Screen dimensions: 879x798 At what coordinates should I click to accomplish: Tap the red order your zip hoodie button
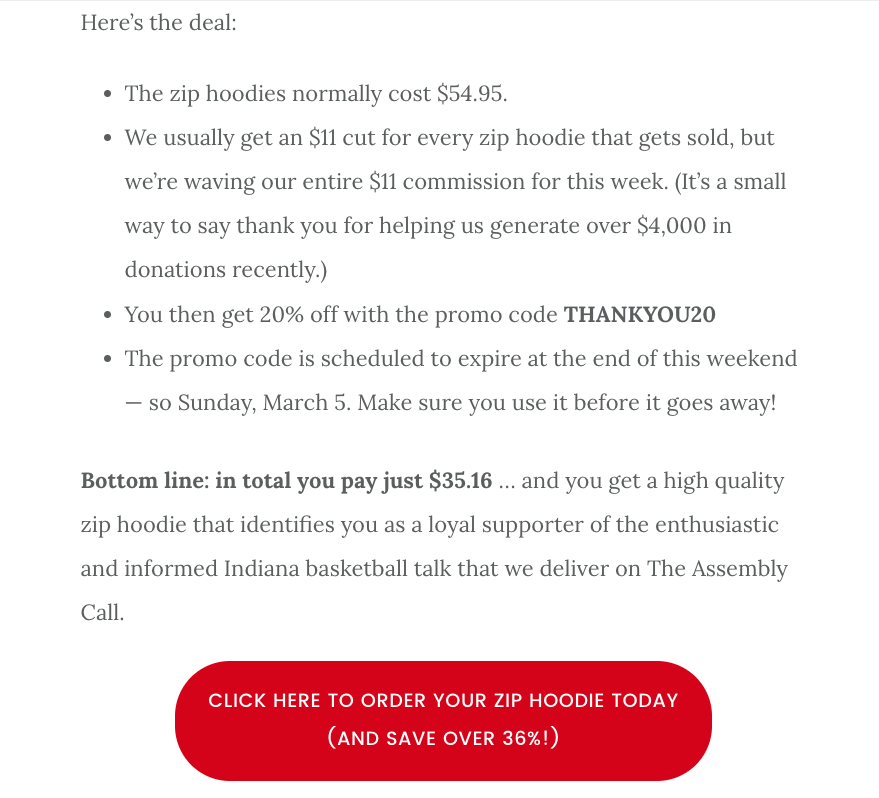pos(443,720)
